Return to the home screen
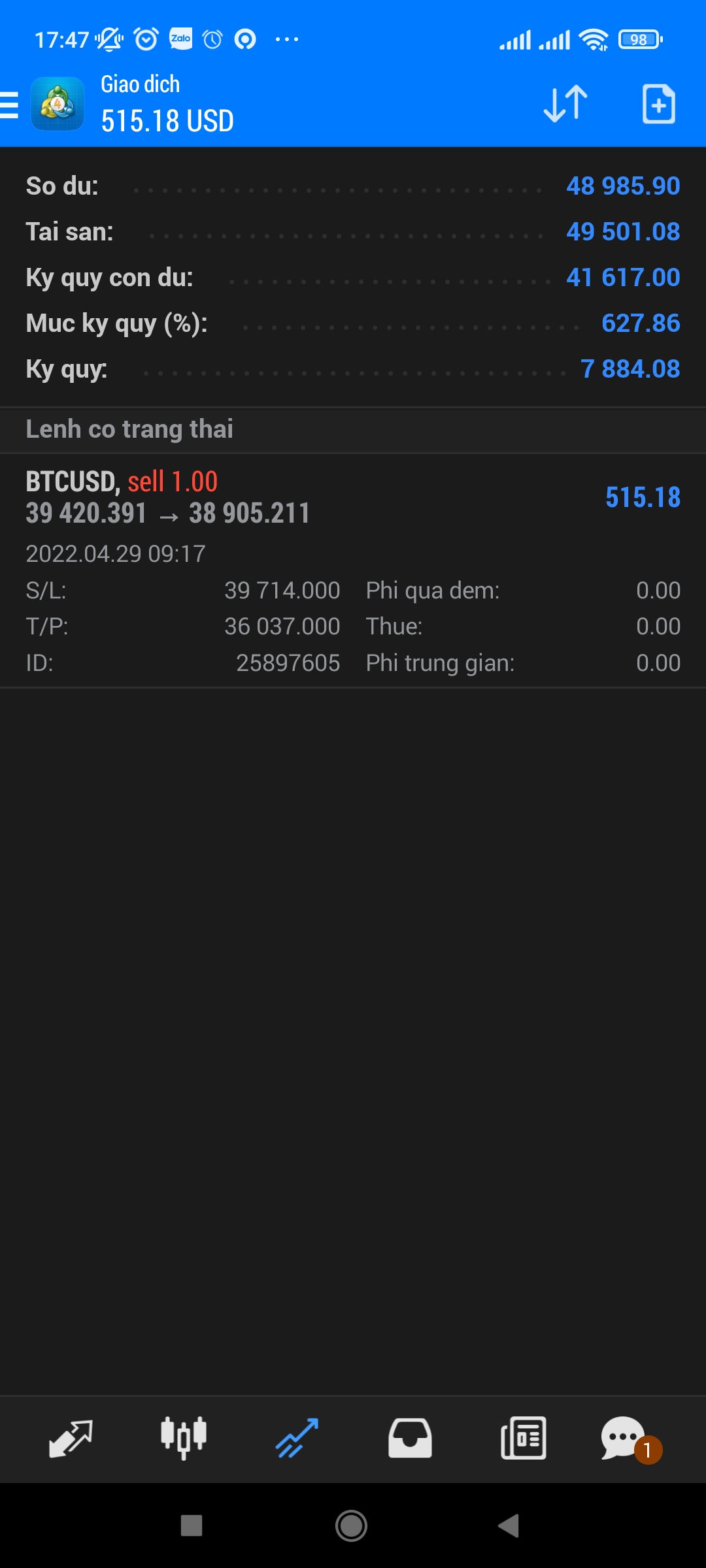 tap(352, 1526)
